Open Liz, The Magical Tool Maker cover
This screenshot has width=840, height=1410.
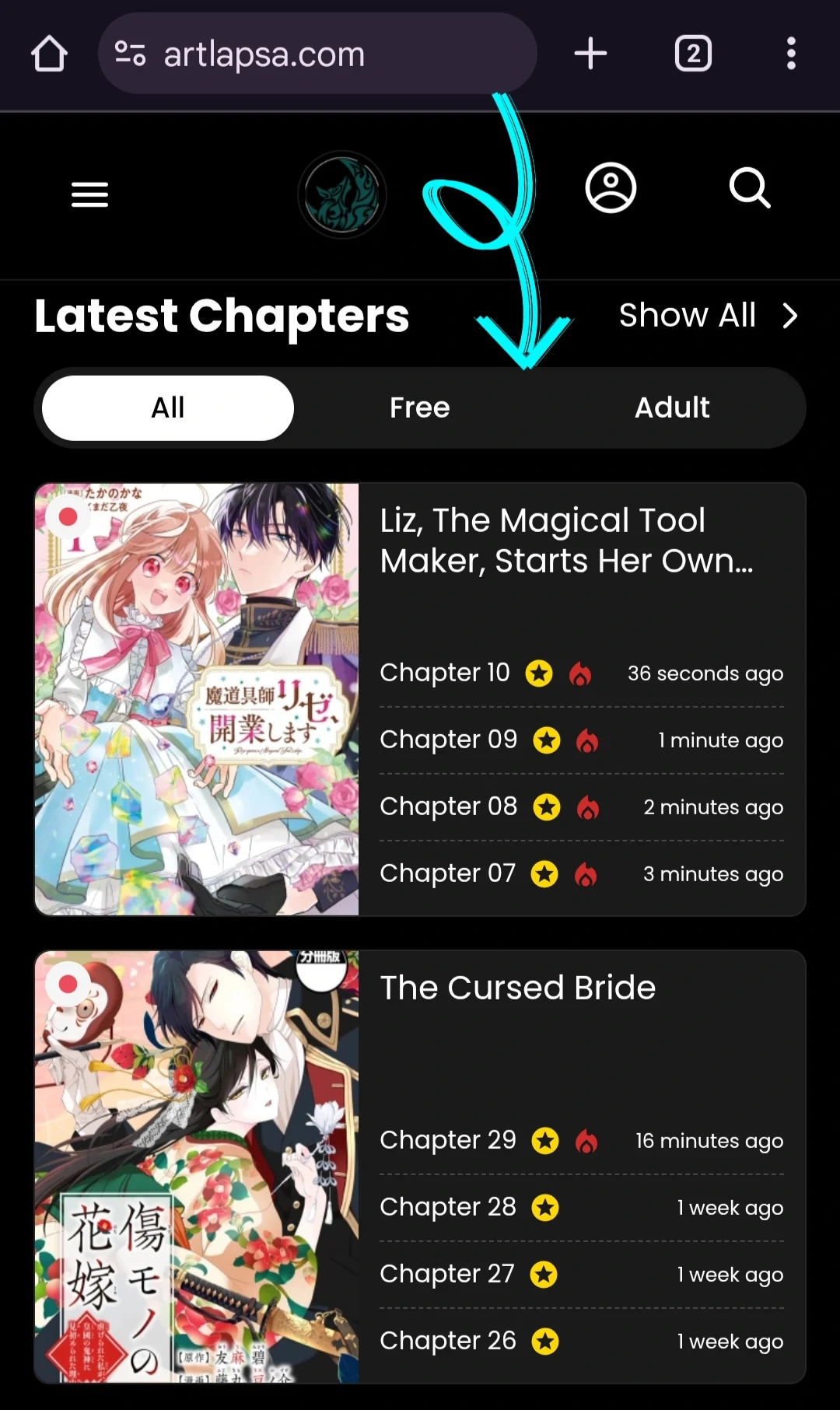pyautogui.click(x=197, y=698)
